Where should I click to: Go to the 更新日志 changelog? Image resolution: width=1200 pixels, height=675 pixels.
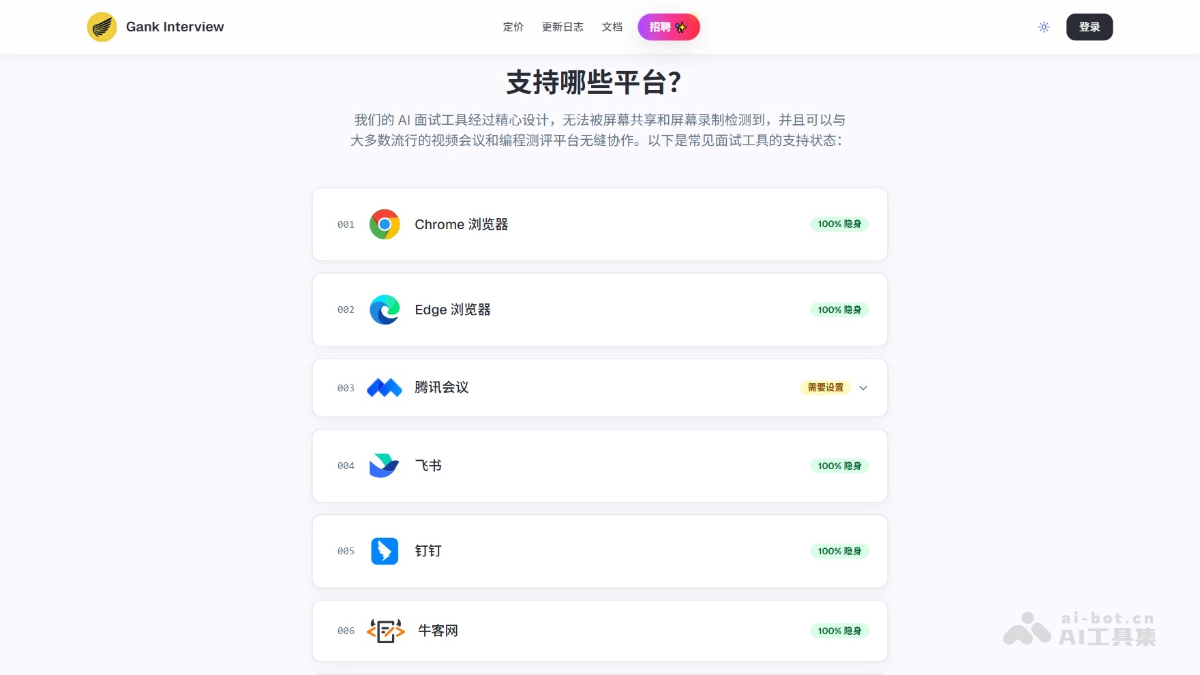pos(562,27)
